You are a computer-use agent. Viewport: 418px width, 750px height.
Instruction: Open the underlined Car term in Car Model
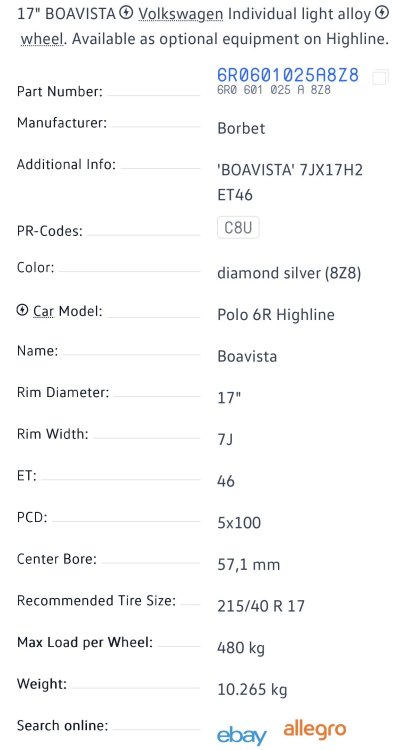(x=43, y=311)
